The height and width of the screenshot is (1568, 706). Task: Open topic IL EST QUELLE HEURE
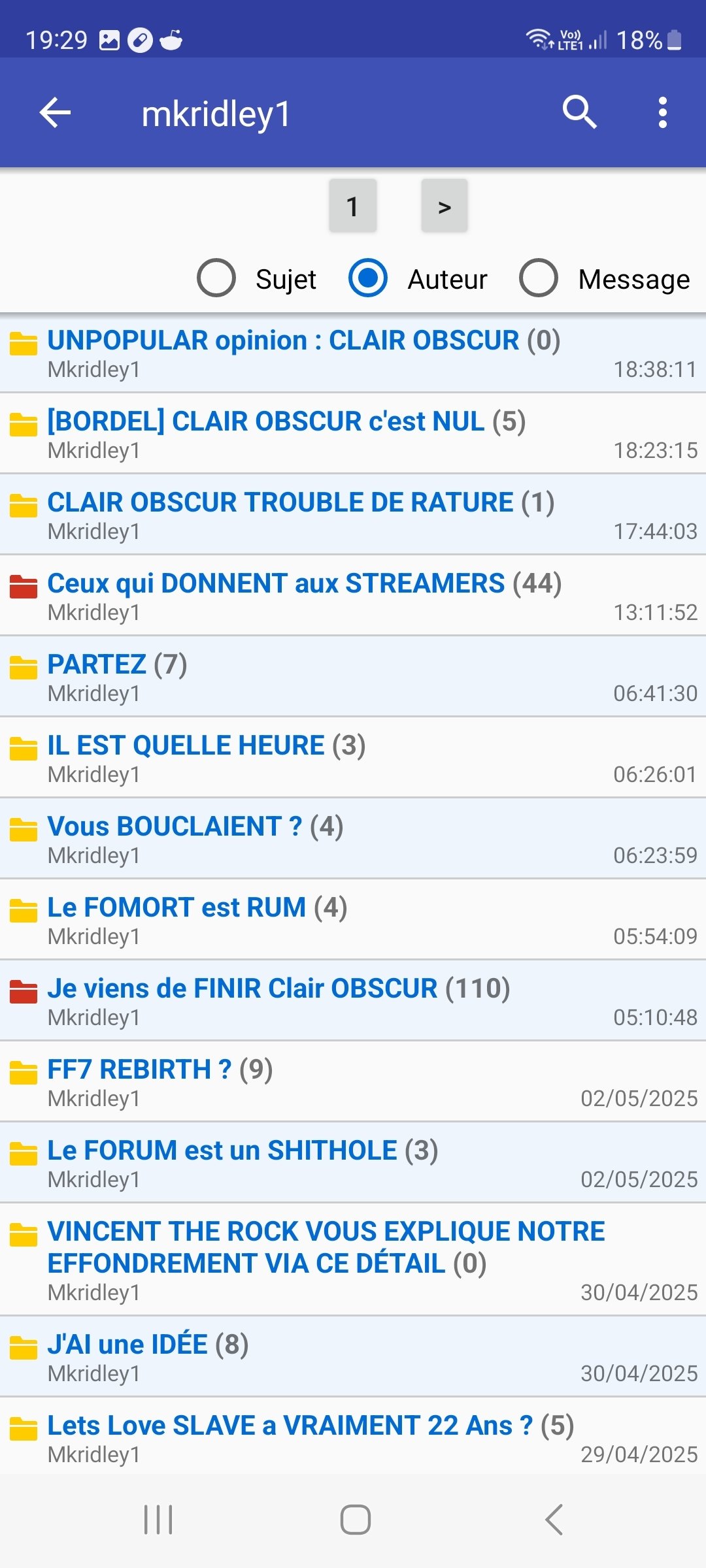point(353,758)
